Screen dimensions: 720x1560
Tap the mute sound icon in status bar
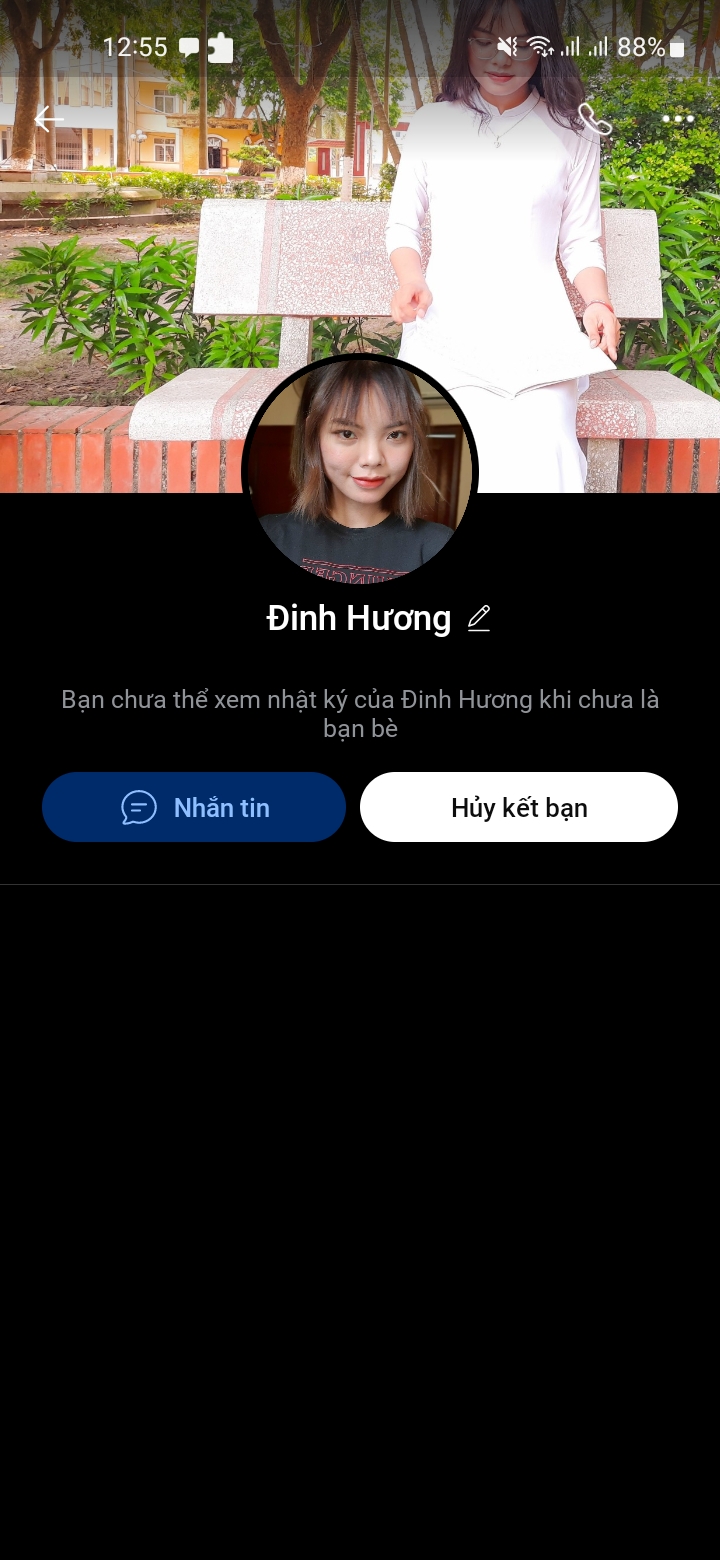click(506, 46)
